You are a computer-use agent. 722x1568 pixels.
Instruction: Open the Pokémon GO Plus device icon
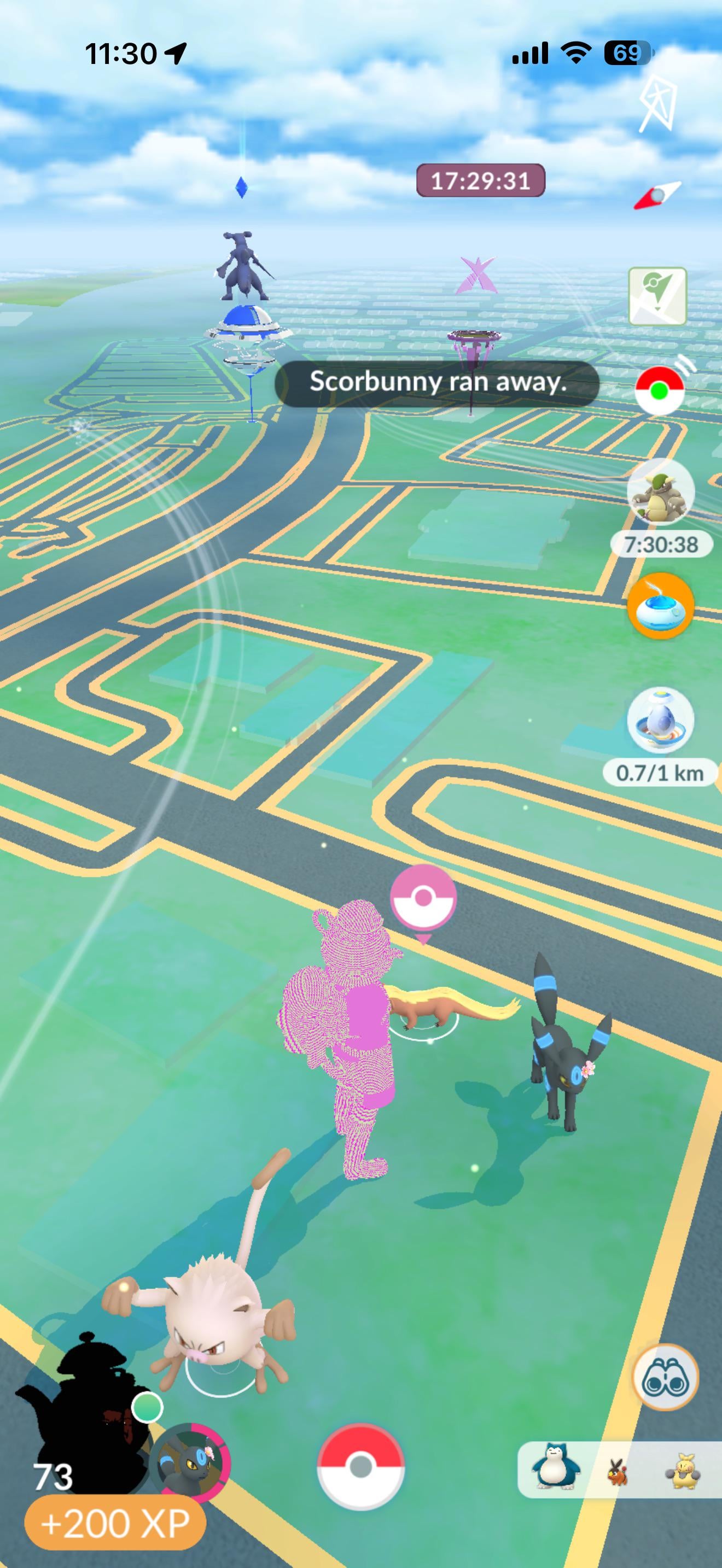[x=659, y=390]
